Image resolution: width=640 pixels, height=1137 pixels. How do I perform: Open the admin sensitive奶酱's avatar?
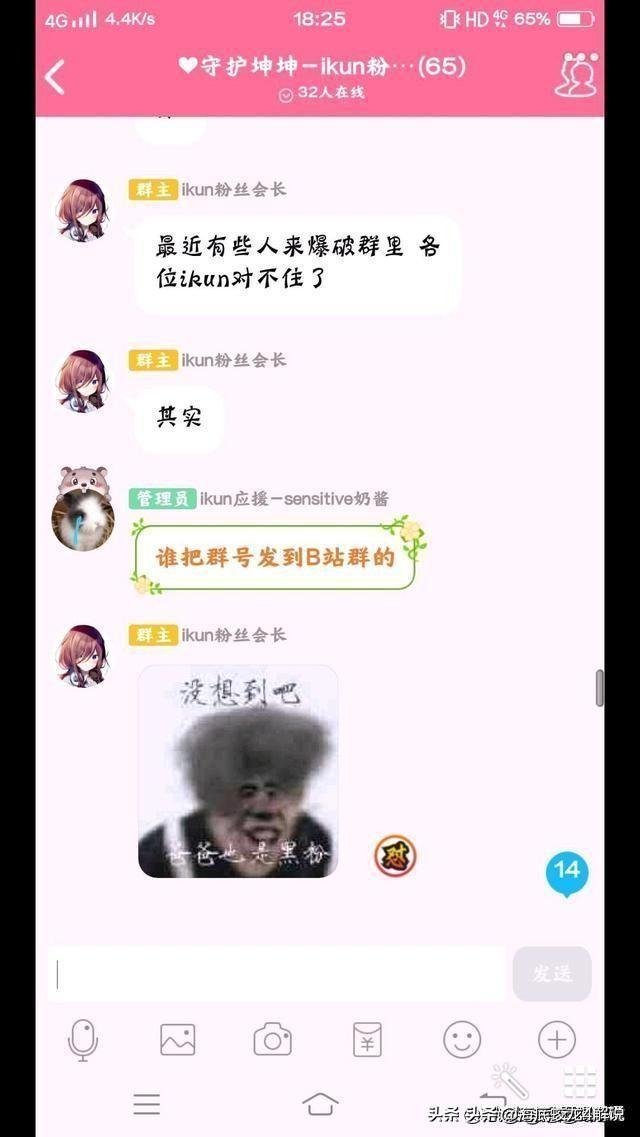(x=83, y=509)
